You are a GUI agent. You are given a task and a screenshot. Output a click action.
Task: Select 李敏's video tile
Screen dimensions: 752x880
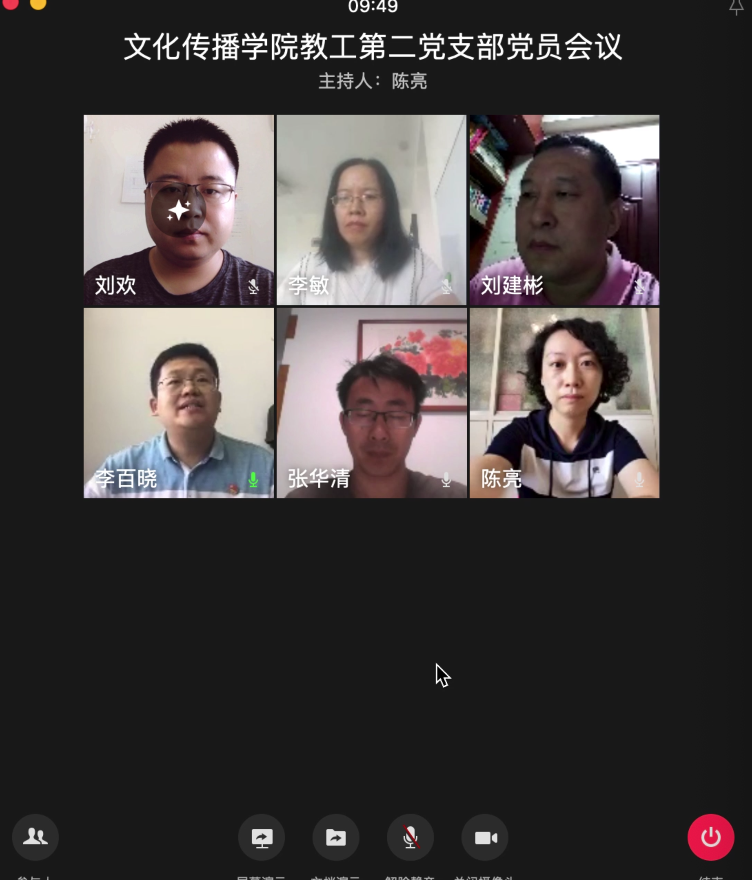372,209
